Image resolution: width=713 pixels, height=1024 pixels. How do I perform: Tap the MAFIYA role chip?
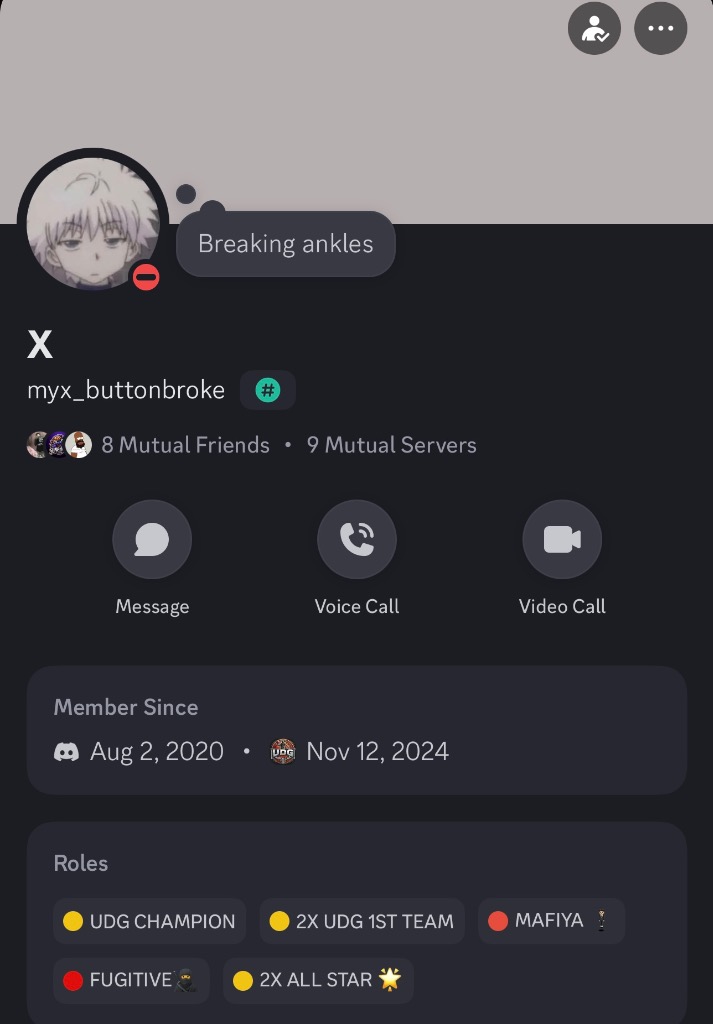tap(550, 920)
